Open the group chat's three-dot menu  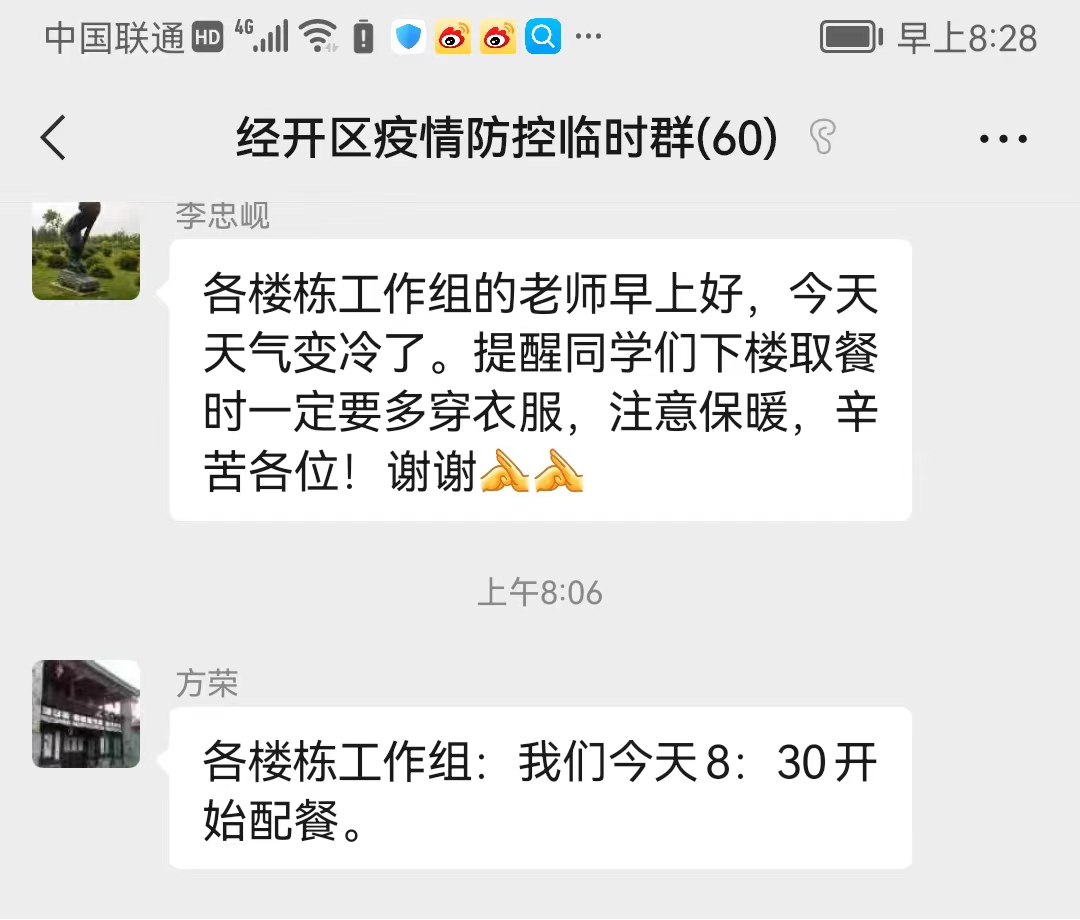(x=1003, y=139)
